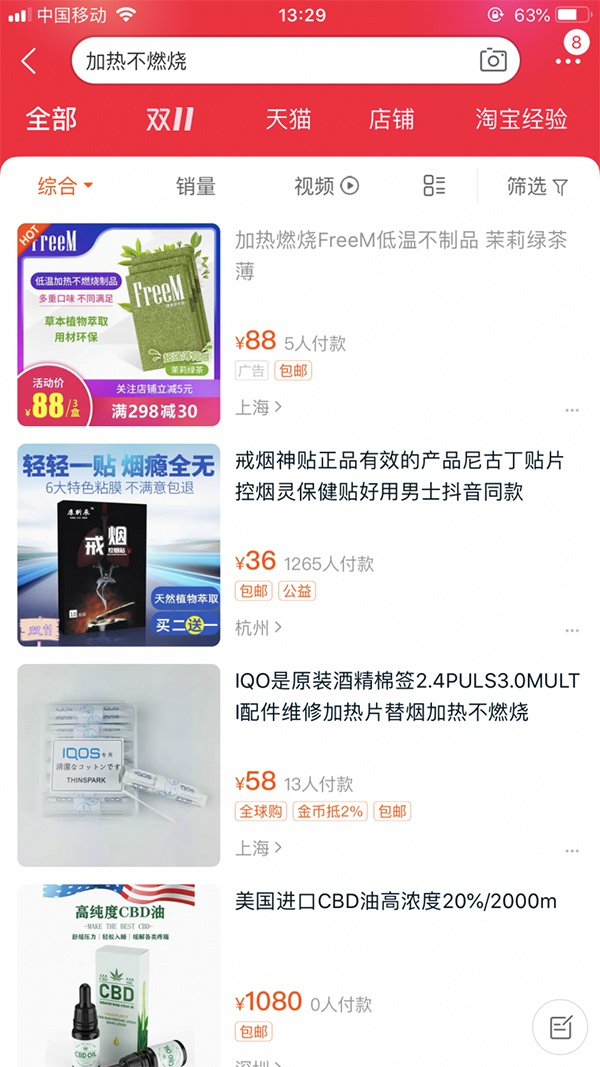The width and height of the screenshot is (600, 1067).
Task: Switch to the 全部 tab
Action: pyautogui.click(x=51, y=119)
